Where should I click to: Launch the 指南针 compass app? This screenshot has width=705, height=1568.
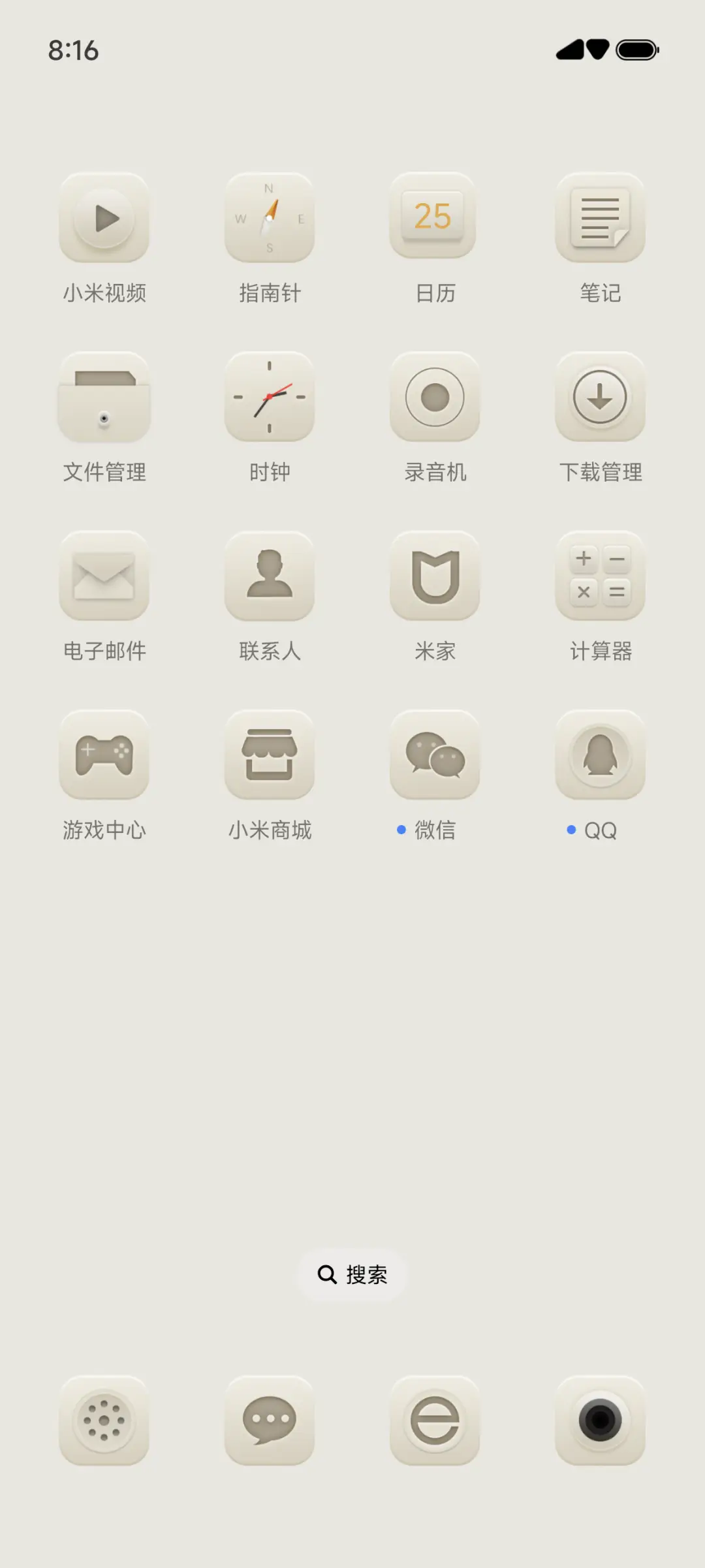[270, 219]
